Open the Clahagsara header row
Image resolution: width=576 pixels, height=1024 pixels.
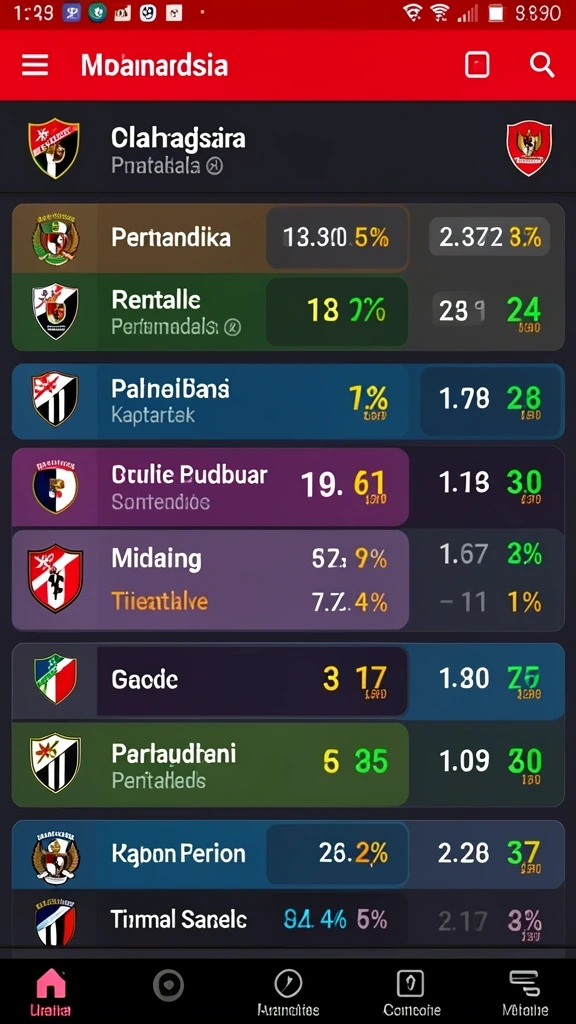pyautogui.click(x=288, y=148)
